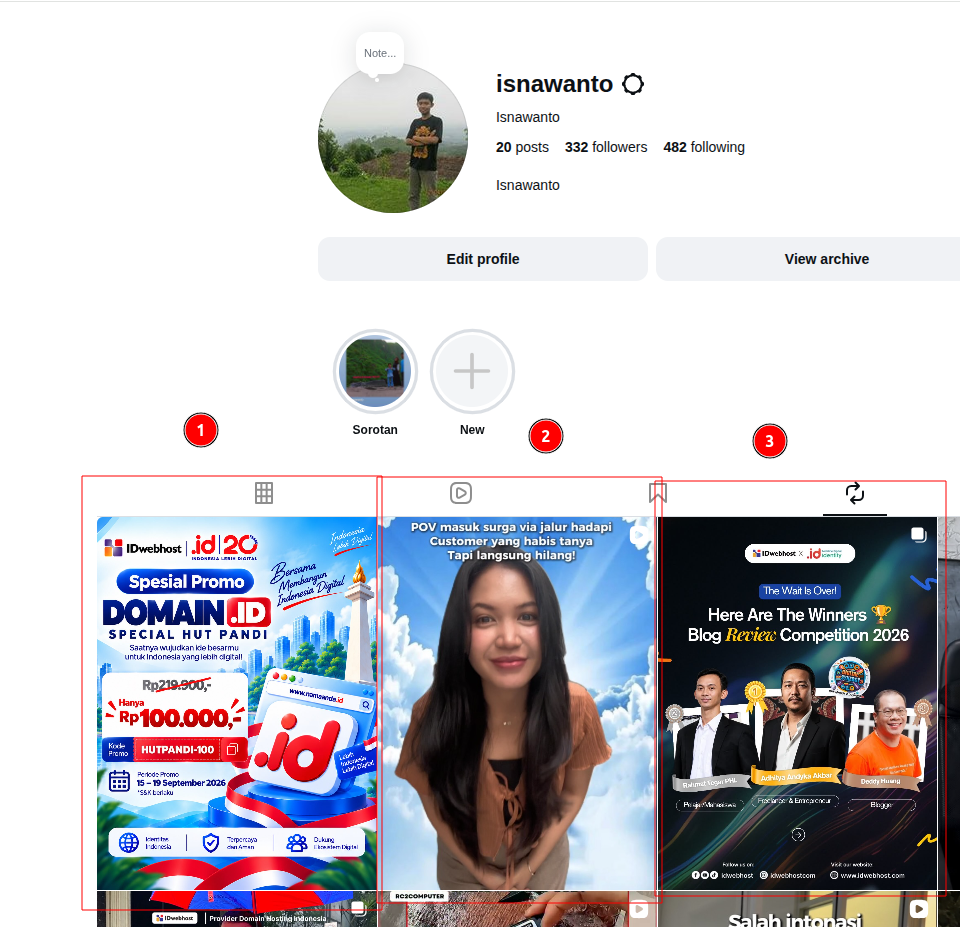Open the settings gear next to isnawanto
The image size is (960, 927).
[x=633, y=84]
